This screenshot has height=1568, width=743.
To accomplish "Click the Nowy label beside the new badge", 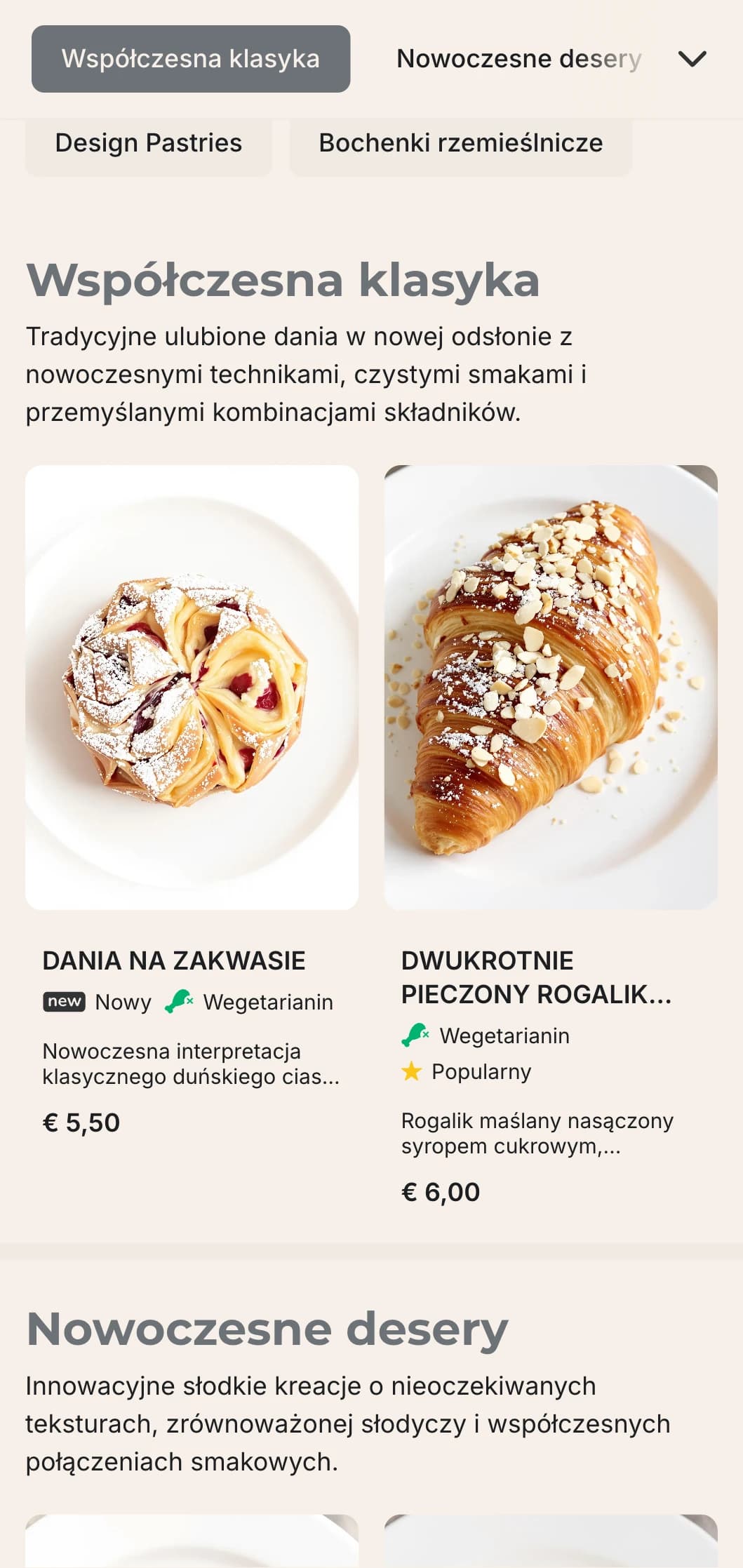I will click(121, 1002).
